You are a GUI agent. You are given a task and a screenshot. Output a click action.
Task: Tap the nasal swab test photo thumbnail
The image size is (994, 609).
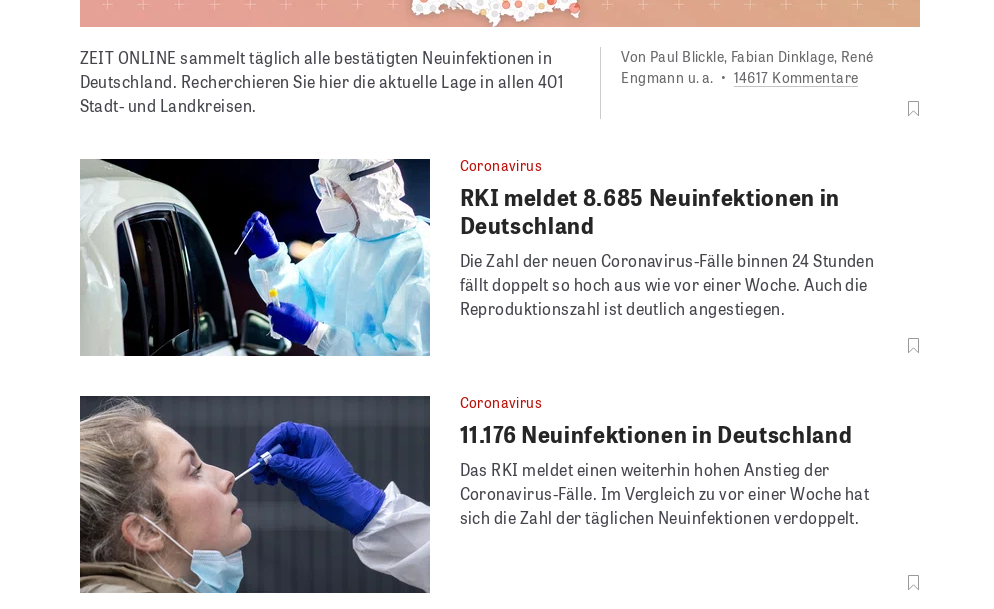point(255,494)
